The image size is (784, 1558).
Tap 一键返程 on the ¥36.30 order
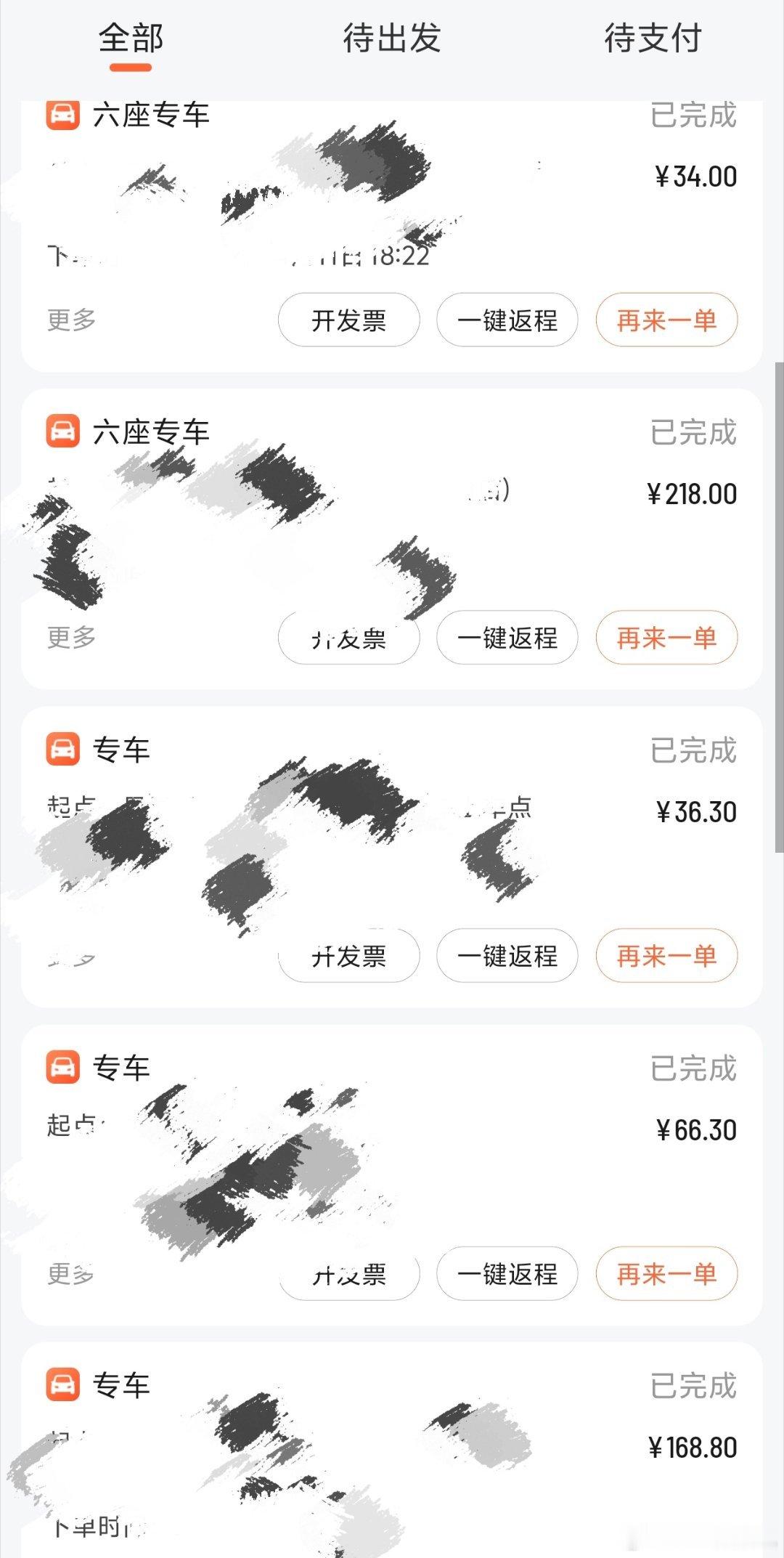tap(506, 957)
